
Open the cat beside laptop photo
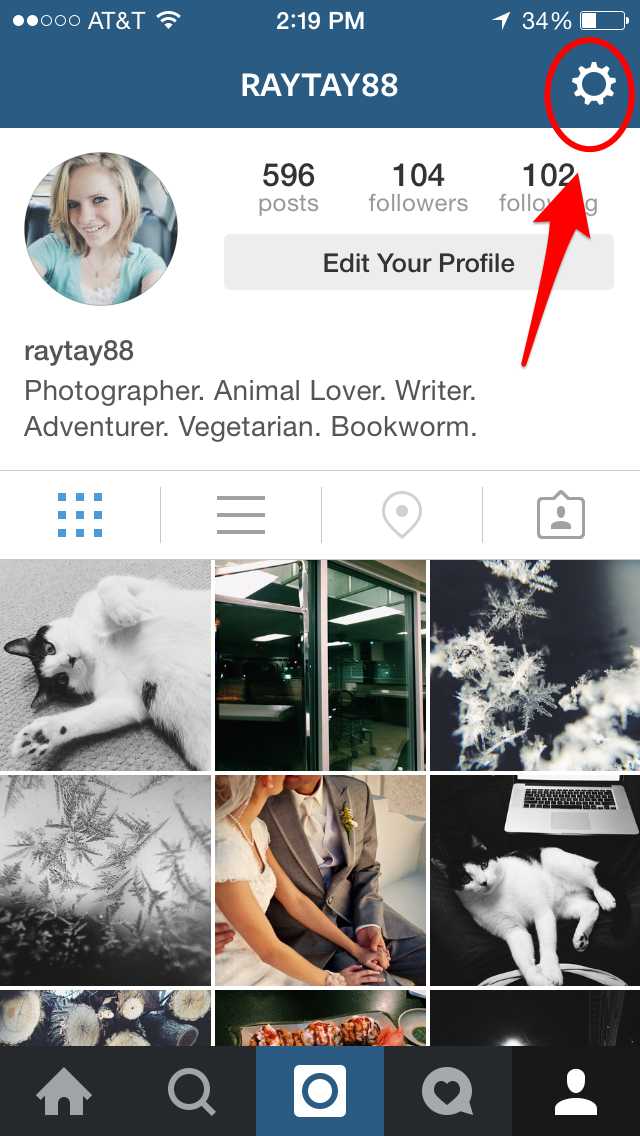pyautogui.click(x=535, y=880)
